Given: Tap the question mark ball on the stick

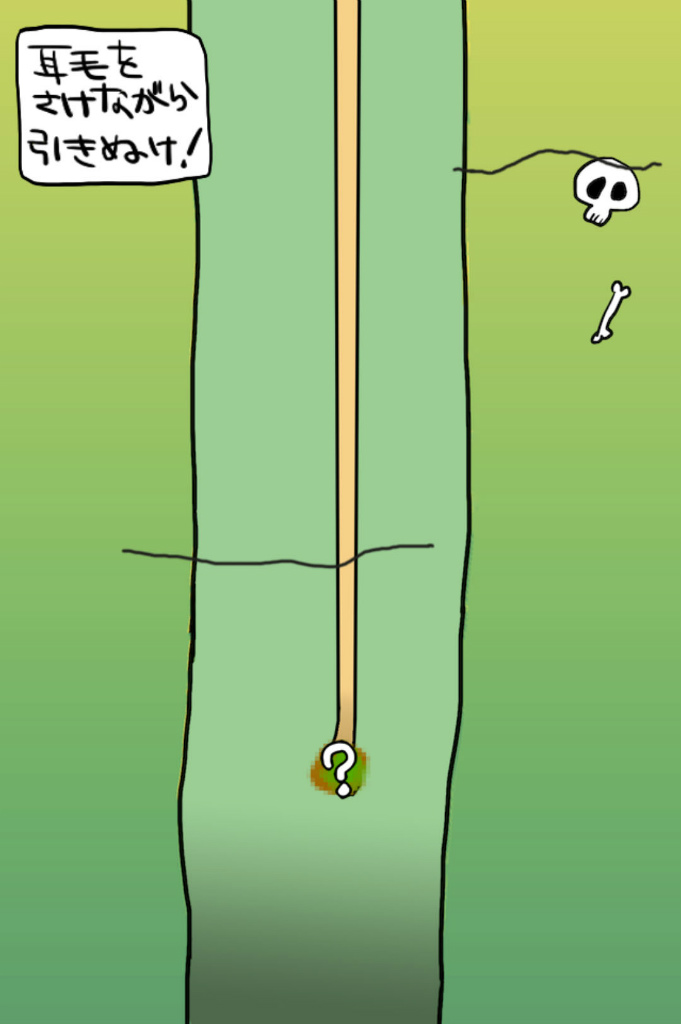Looking at the screenshot, I should pos(340,768).
